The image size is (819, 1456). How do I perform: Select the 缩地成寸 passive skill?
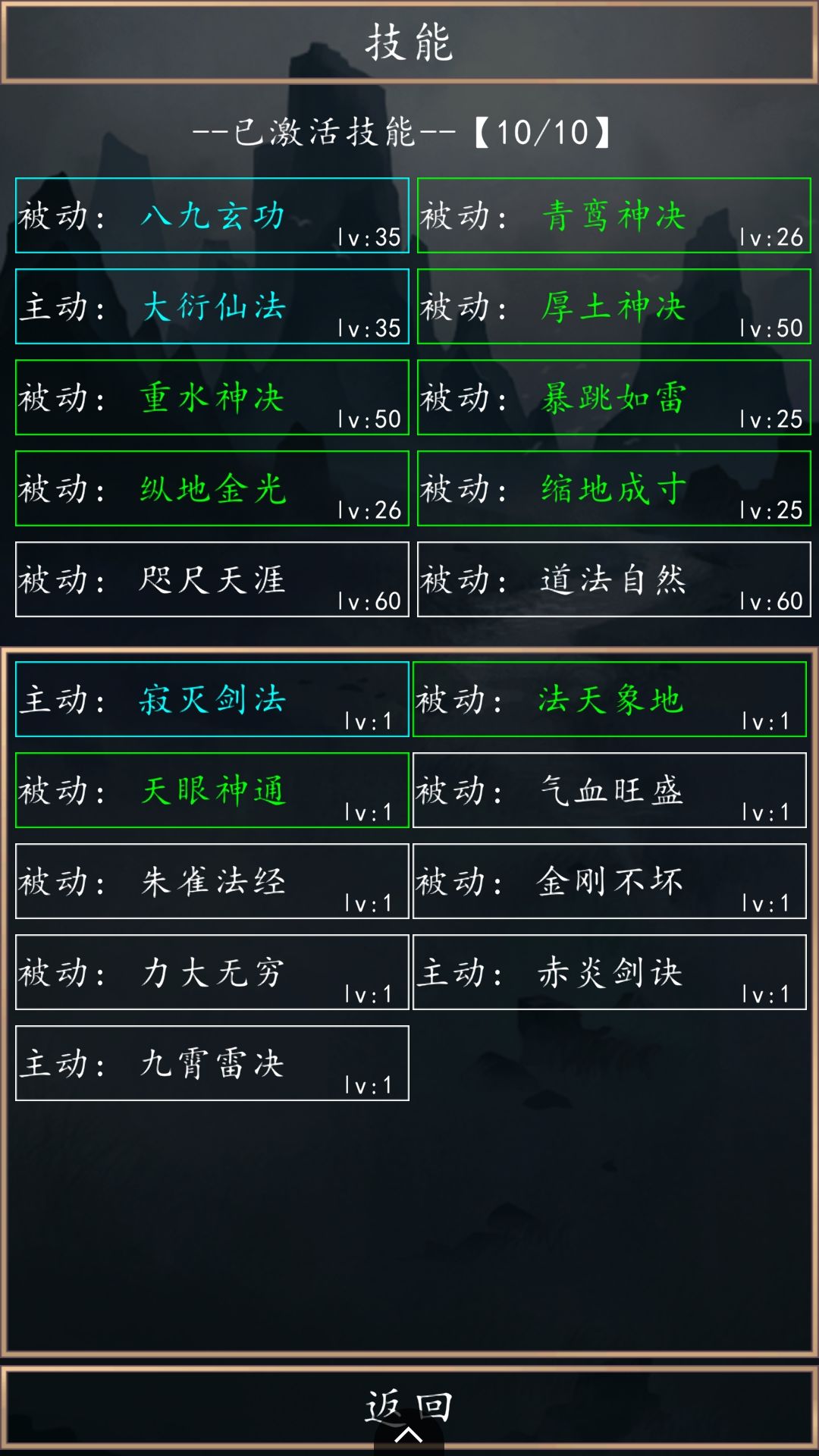pyautogui.click(x=611, y=488)
